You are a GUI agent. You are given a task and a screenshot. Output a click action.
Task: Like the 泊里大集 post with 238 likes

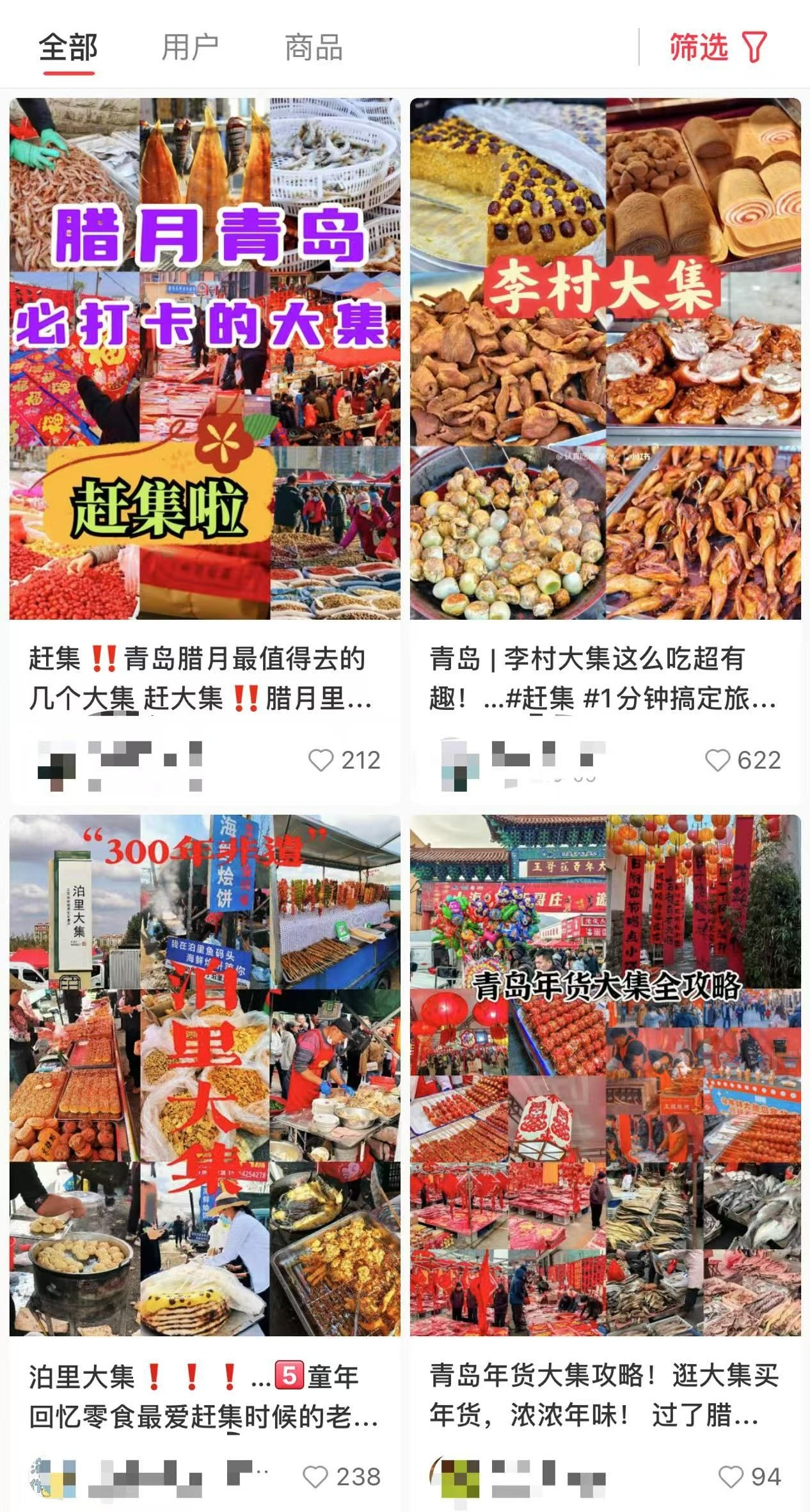tap(315, 1477)
